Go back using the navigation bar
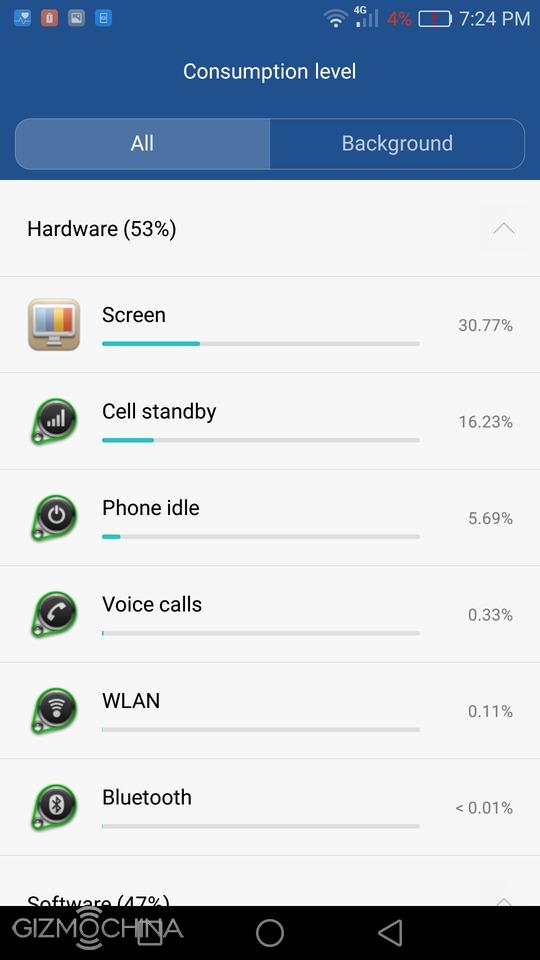The height and width of the screenshot is (960, 540). [x=390, y=933]
